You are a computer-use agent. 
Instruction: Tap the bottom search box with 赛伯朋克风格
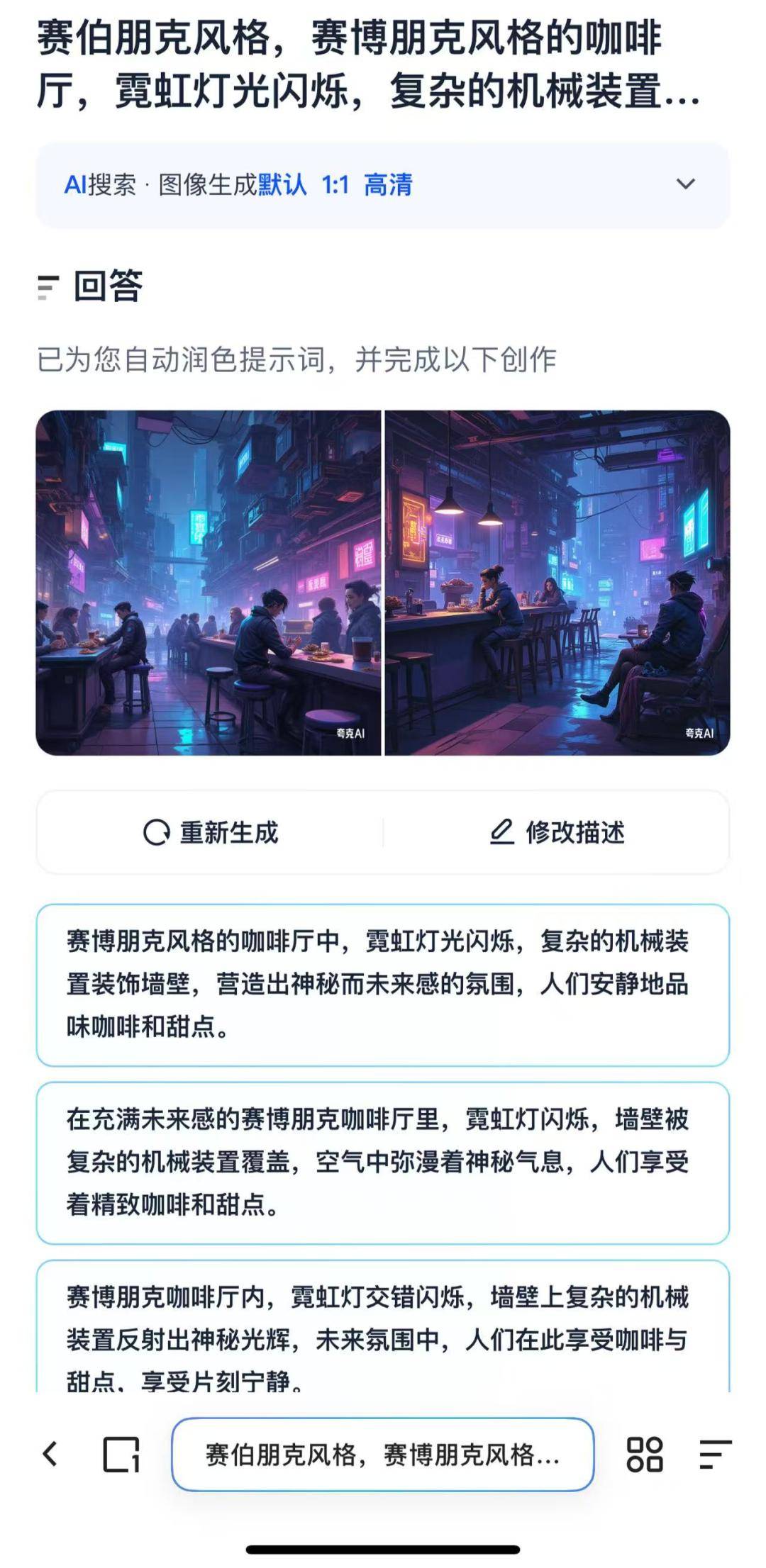coord(383,1455)
